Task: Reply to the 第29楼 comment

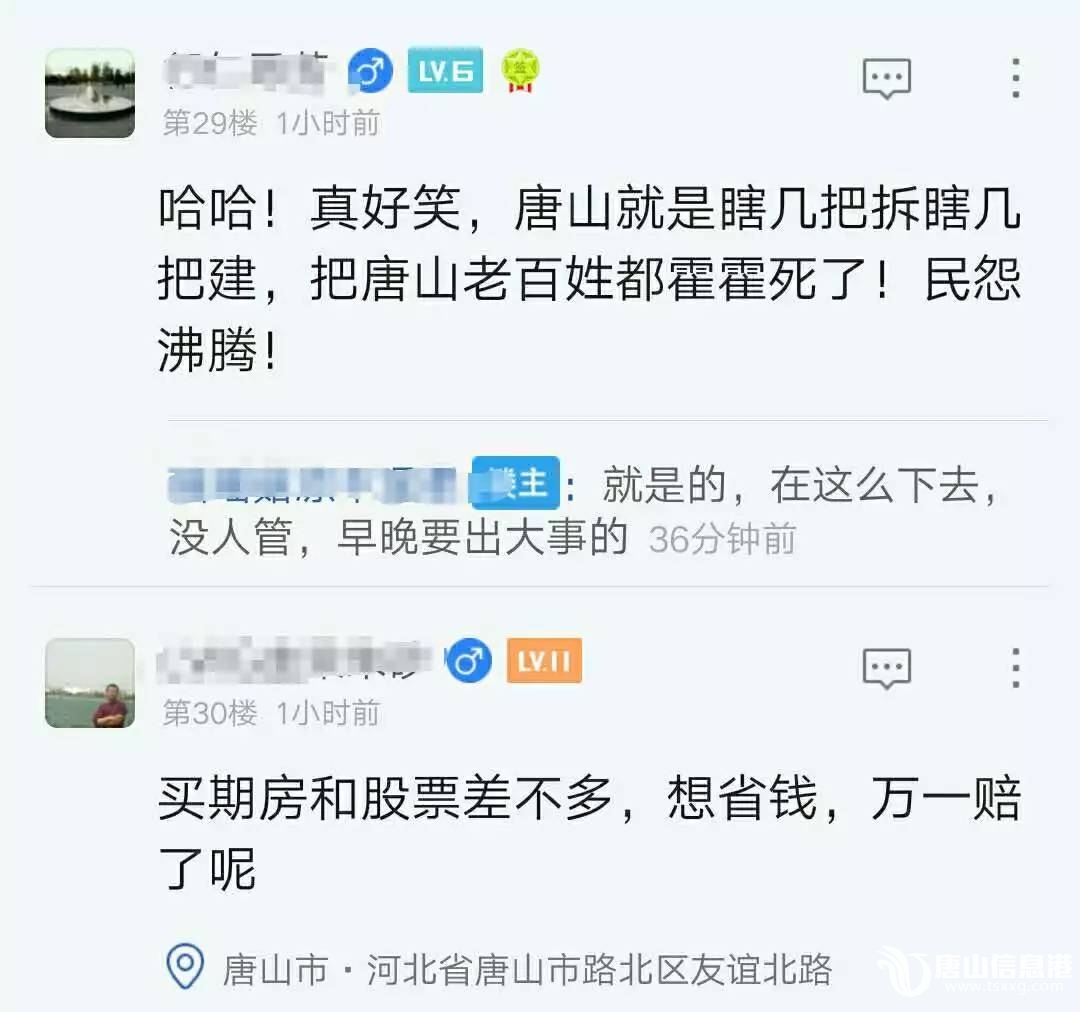Action: coord(886,77)
